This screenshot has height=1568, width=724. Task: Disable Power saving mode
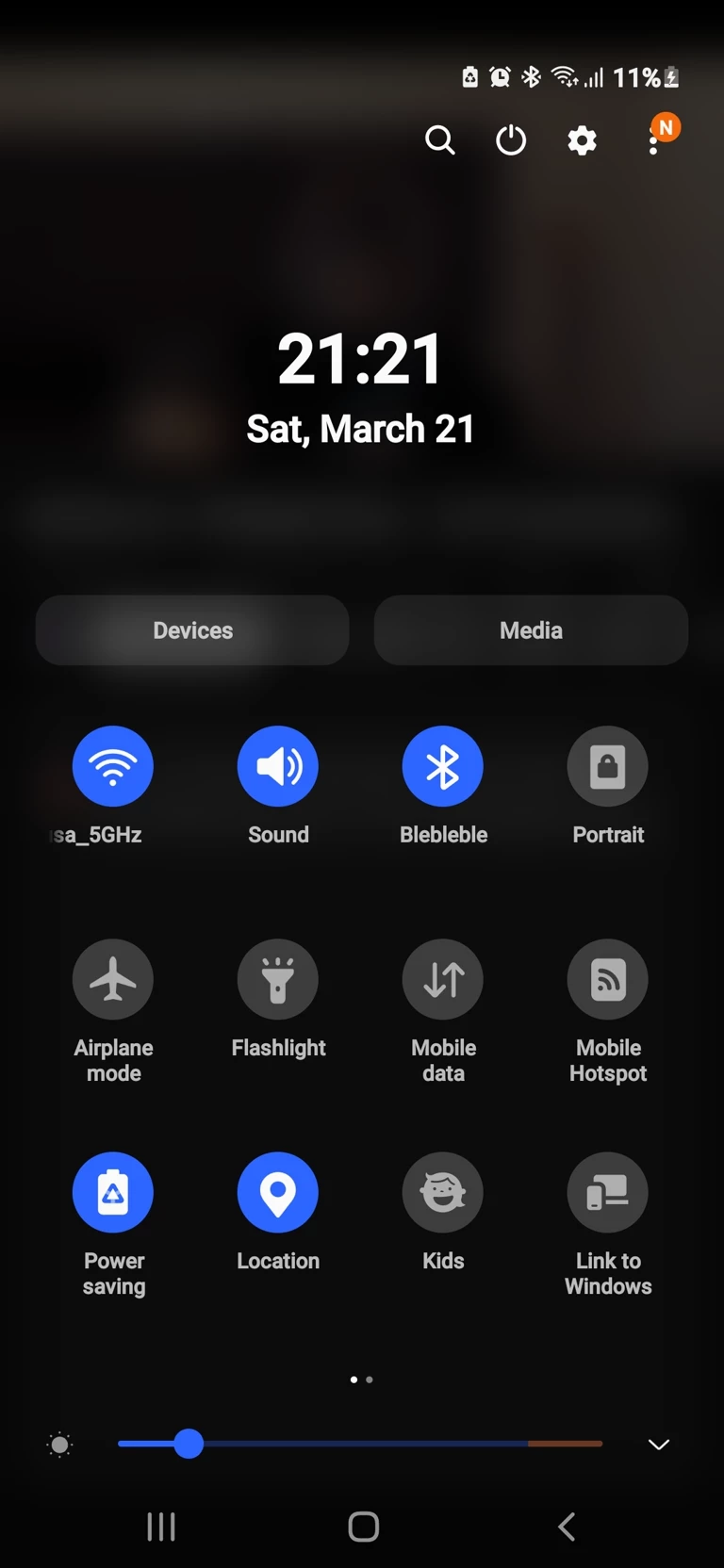pos(113,1192)
